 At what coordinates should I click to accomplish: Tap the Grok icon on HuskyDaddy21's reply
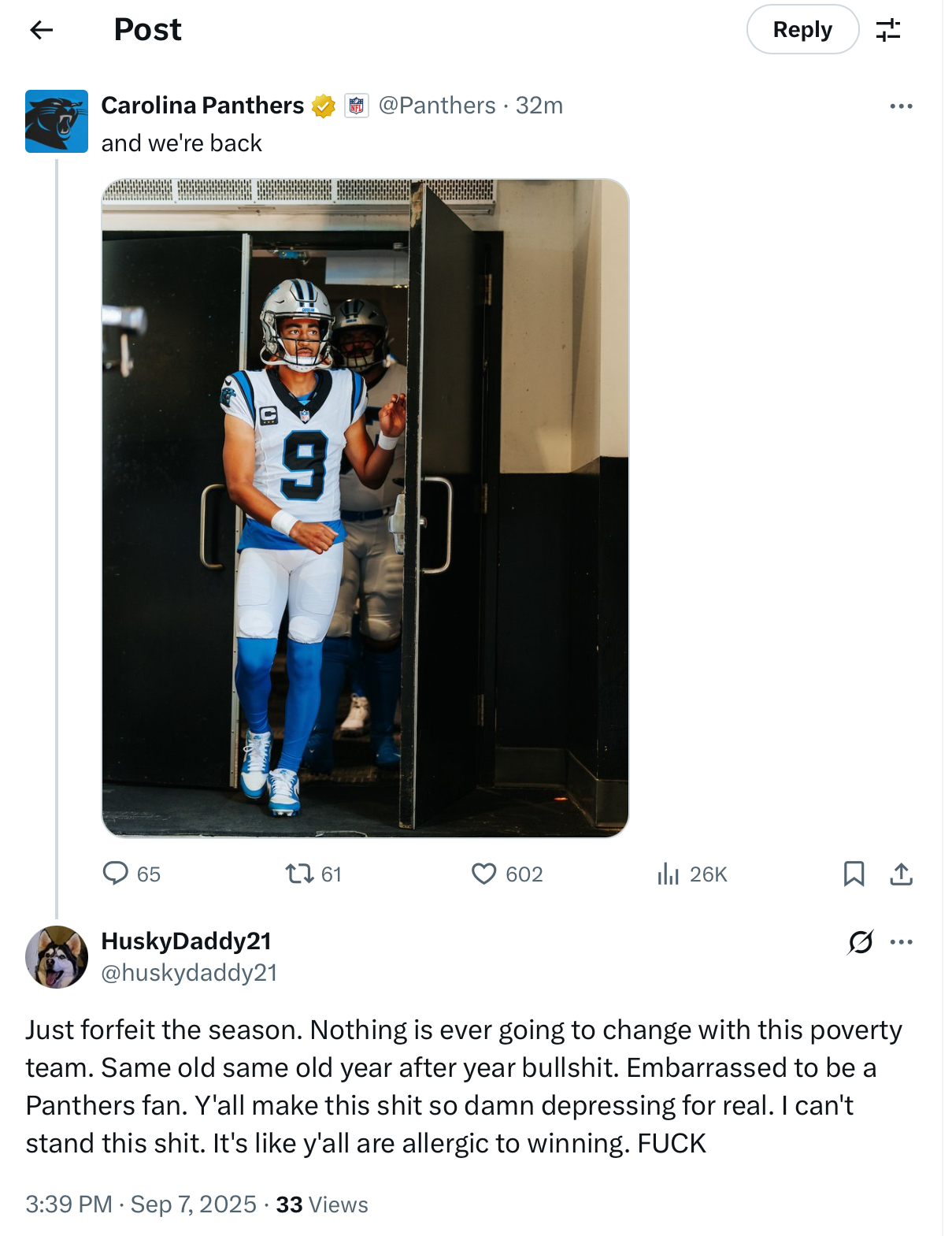point(861,942)
